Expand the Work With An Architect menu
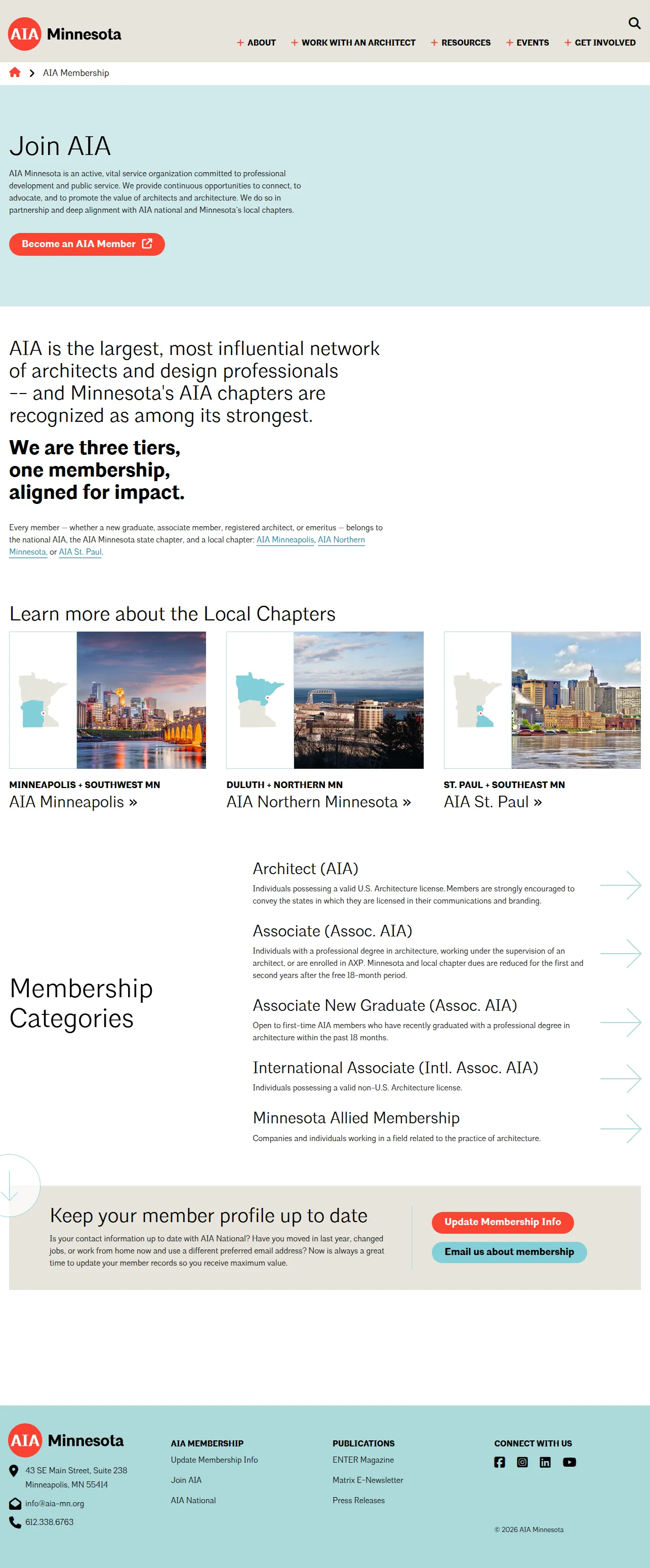 tap(353, 43)
